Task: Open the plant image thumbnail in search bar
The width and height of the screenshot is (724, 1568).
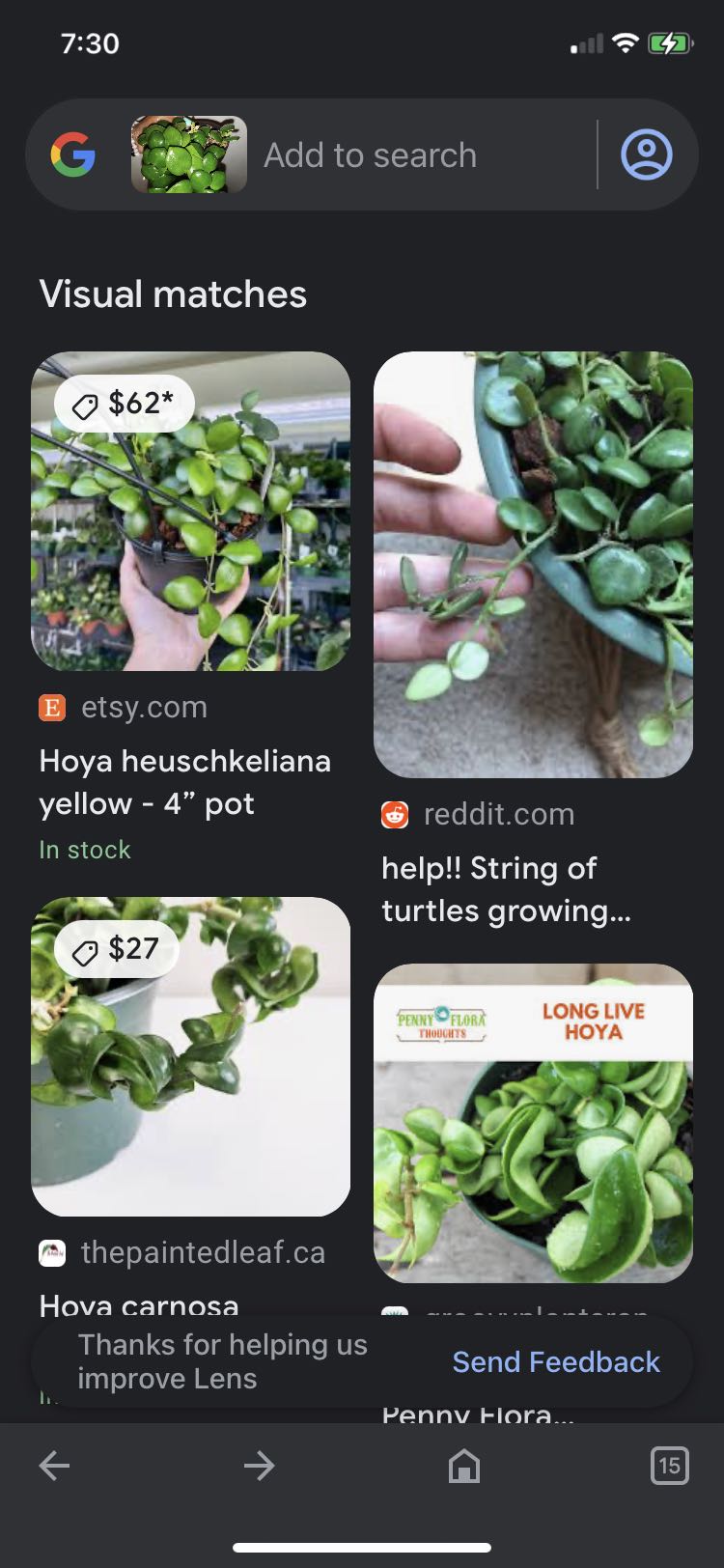Action: 189,154
